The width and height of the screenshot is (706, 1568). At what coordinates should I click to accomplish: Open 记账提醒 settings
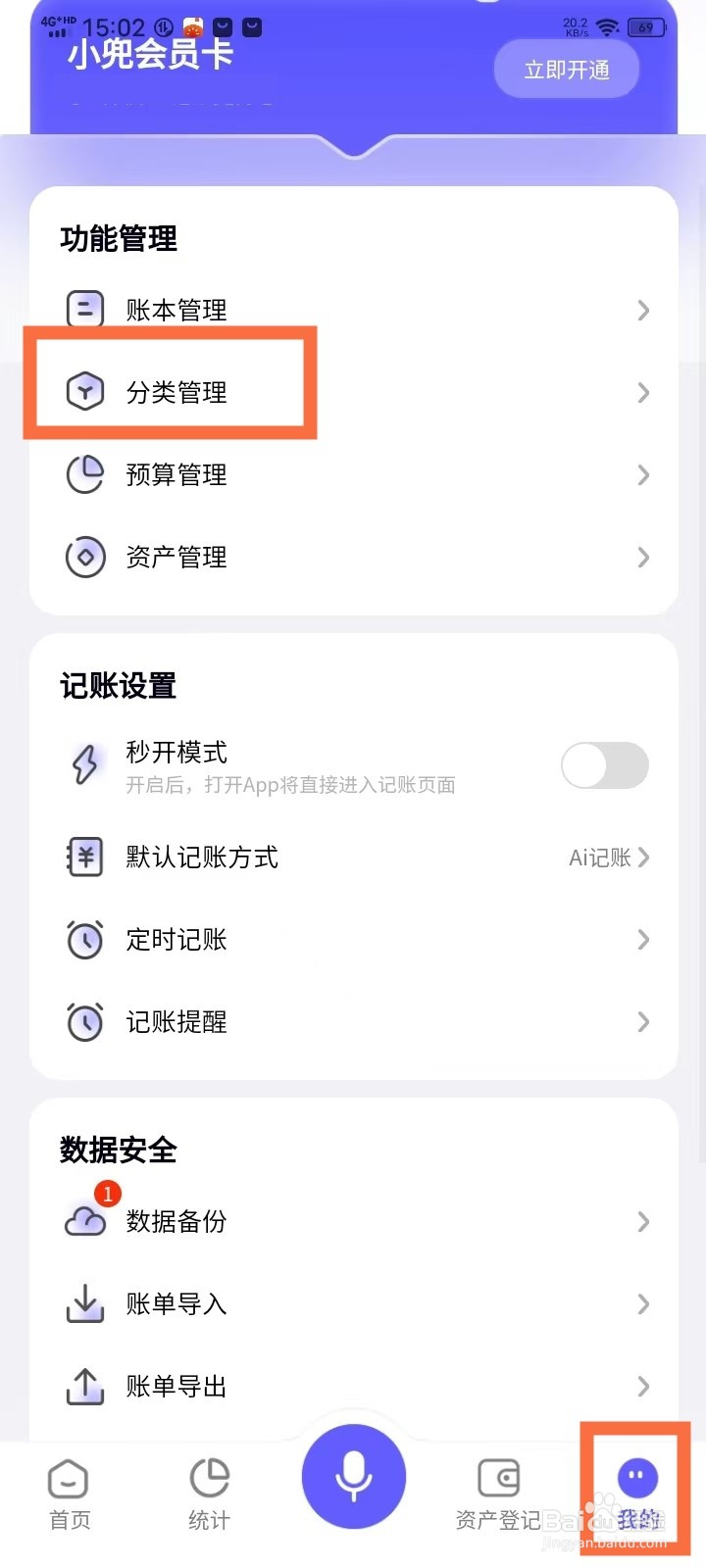353,1022
